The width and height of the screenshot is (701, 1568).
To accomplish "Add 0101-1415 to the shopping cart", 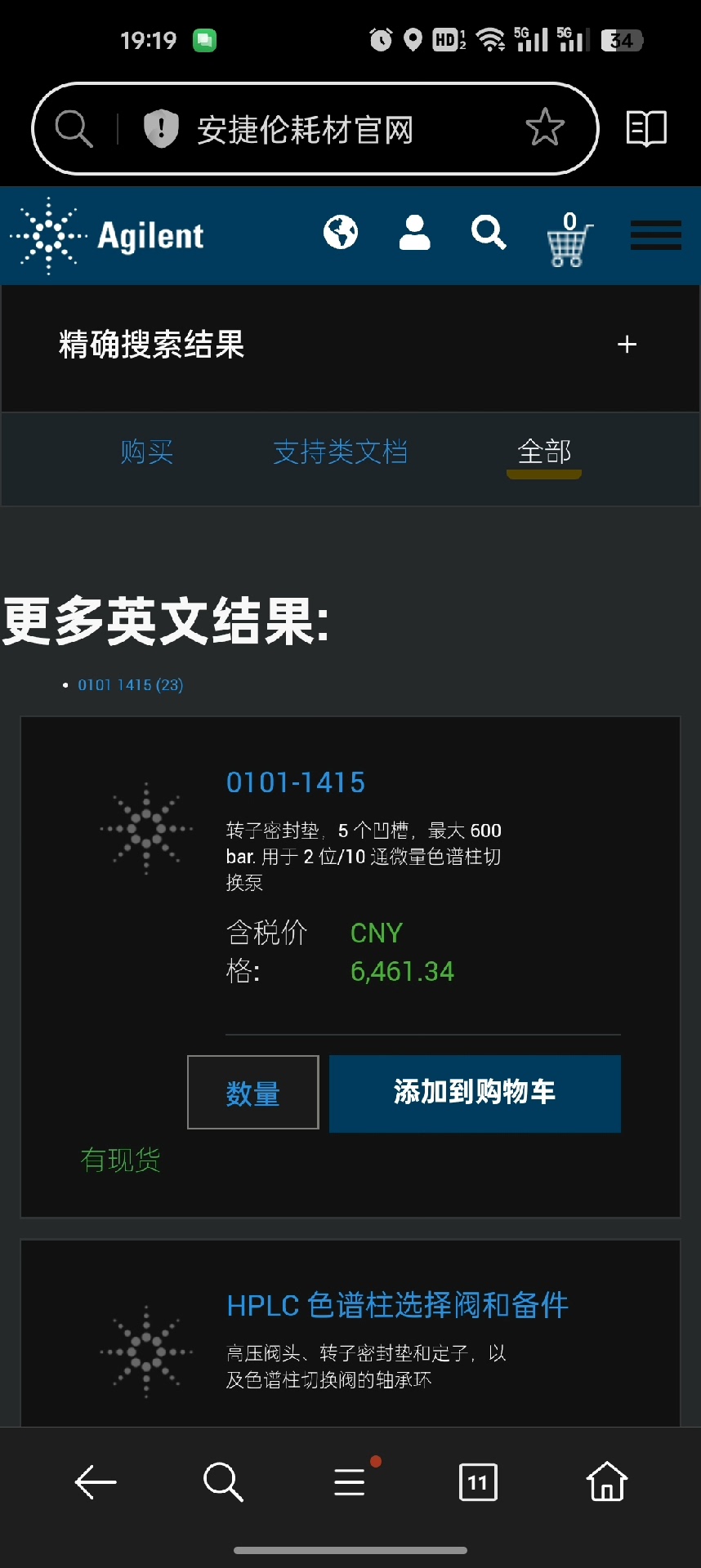I will click(x=475, y=1093).
